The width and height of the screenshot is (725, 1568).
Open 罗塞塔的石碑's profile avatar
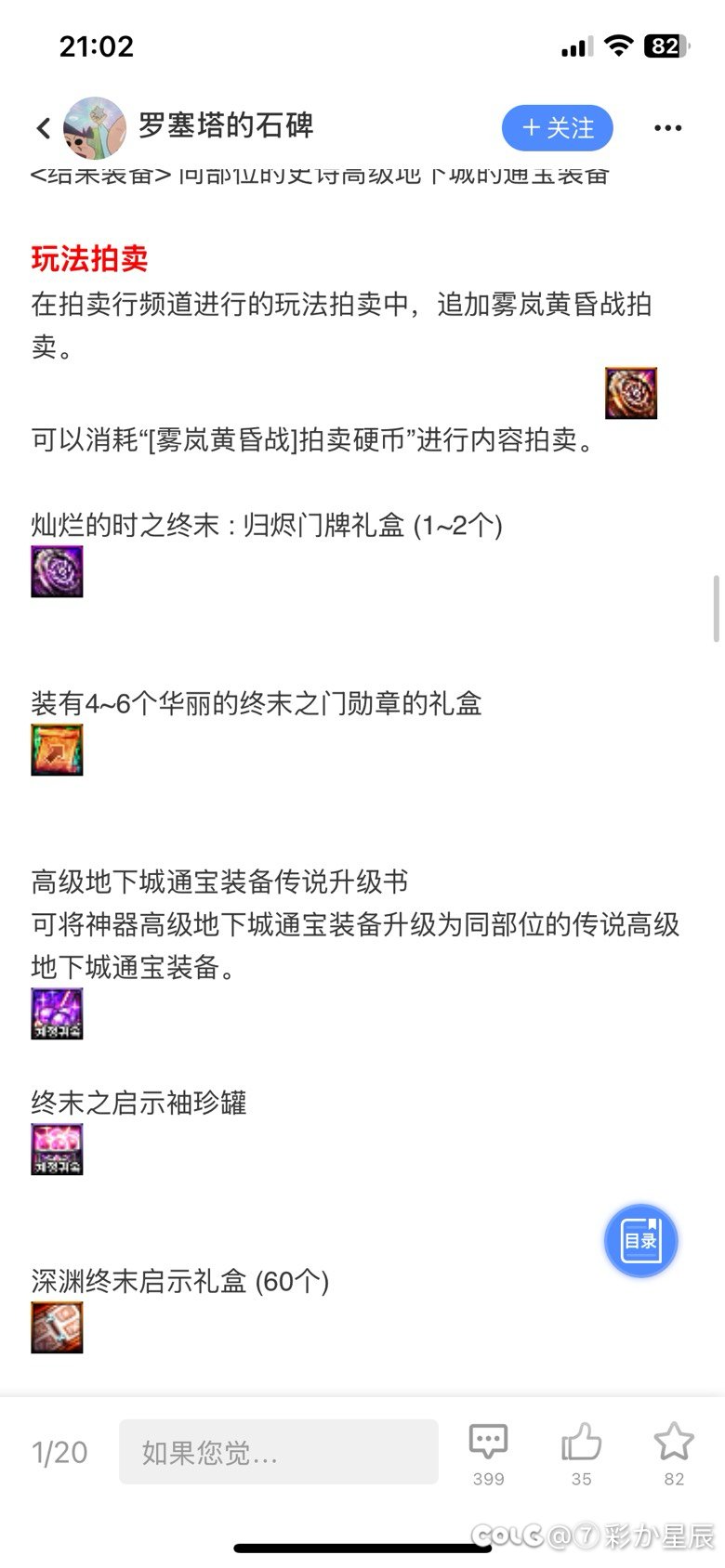pos(94,127)
